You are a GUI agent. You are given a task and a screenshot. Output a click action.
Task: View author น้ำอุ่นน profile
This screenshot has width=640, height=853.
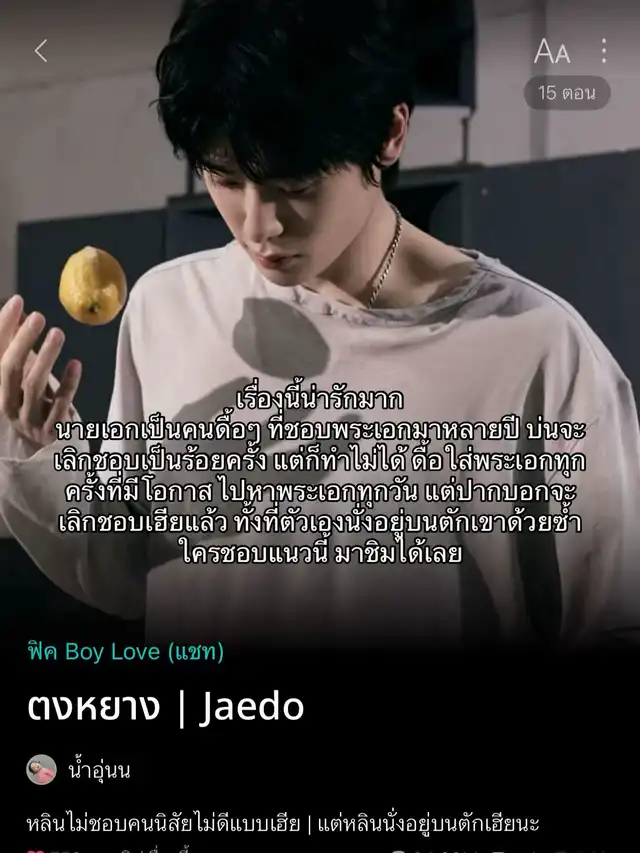(79, 770)
